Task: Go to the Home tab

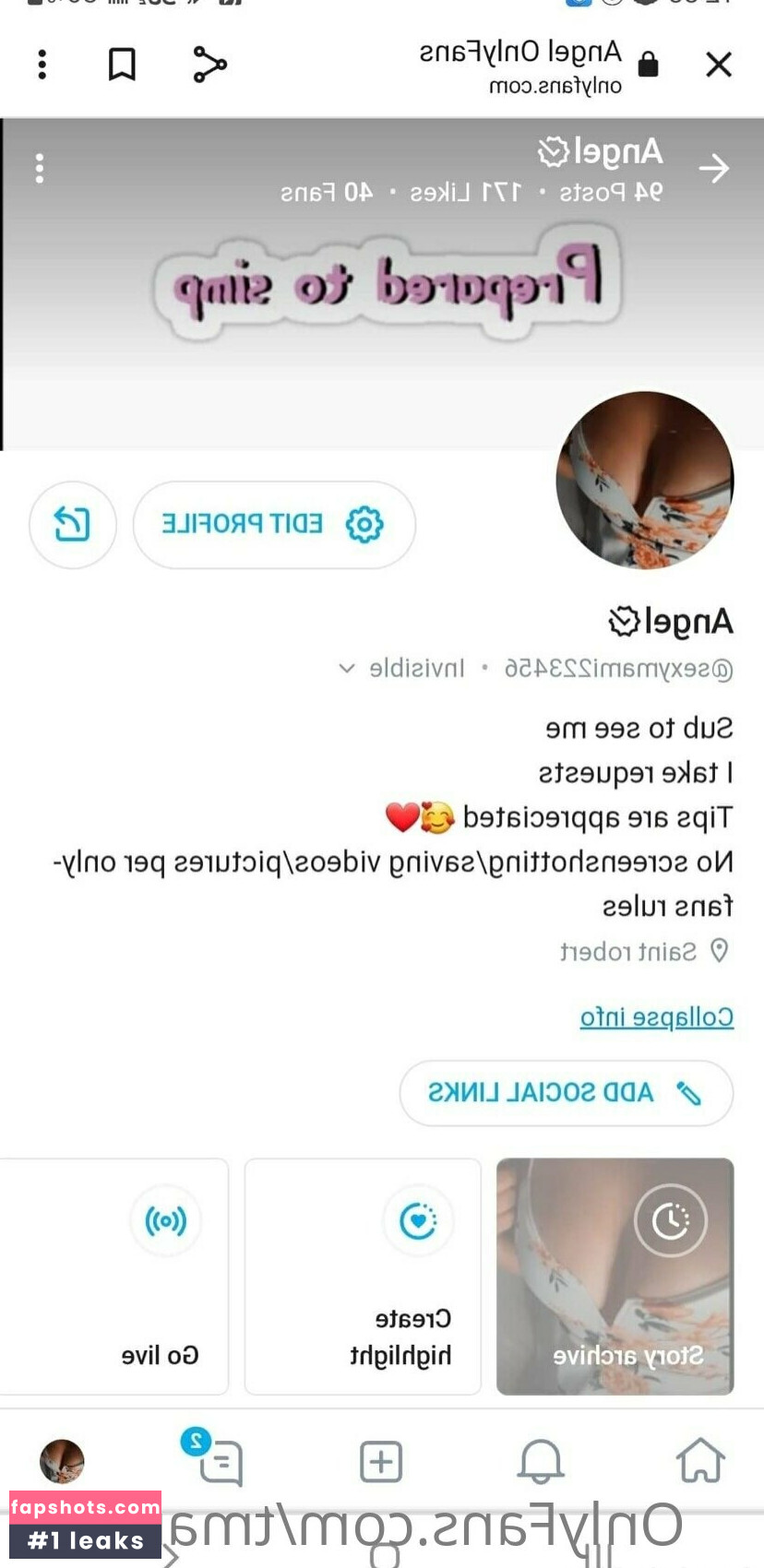Action: point(700,1461)
